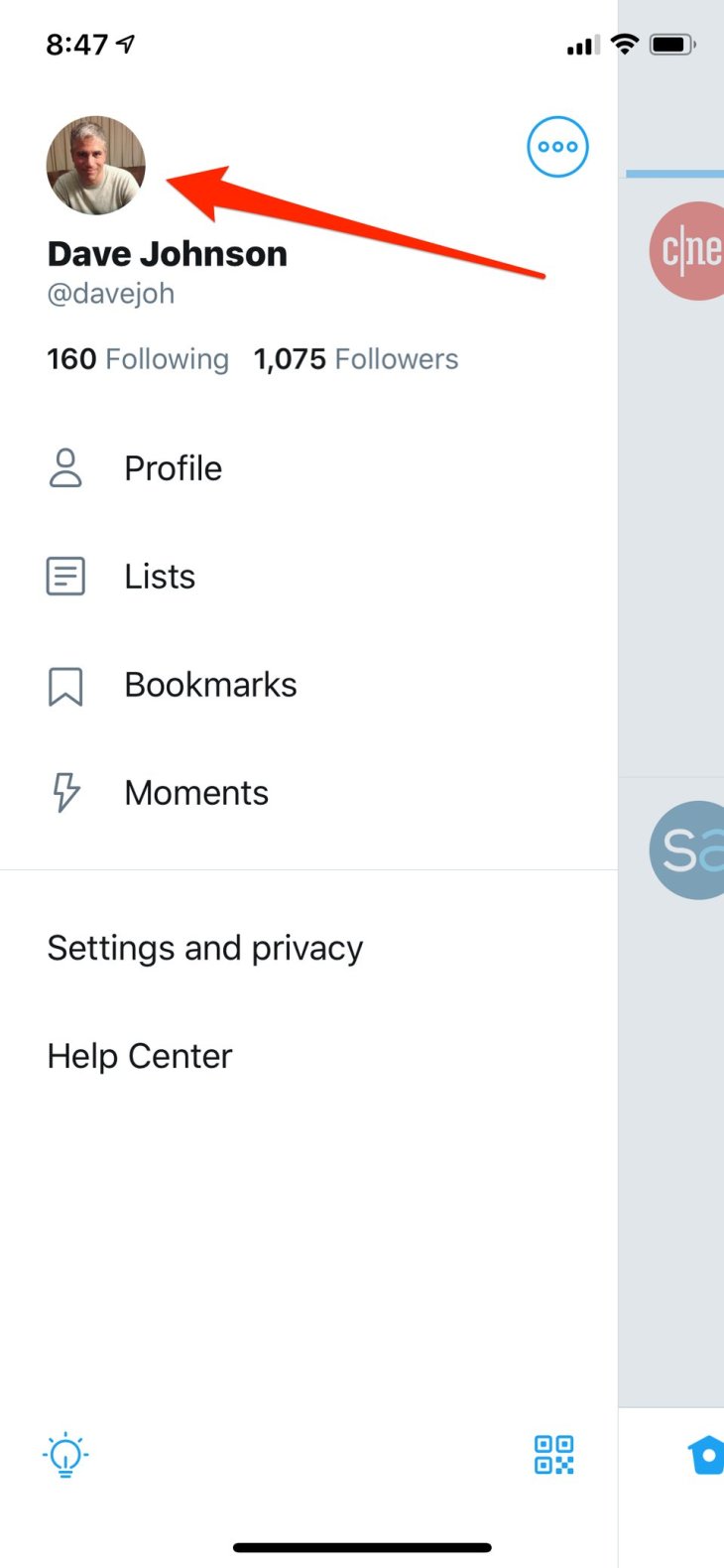Toggle night mode with the lightbulb icon

click(65, 1455)
